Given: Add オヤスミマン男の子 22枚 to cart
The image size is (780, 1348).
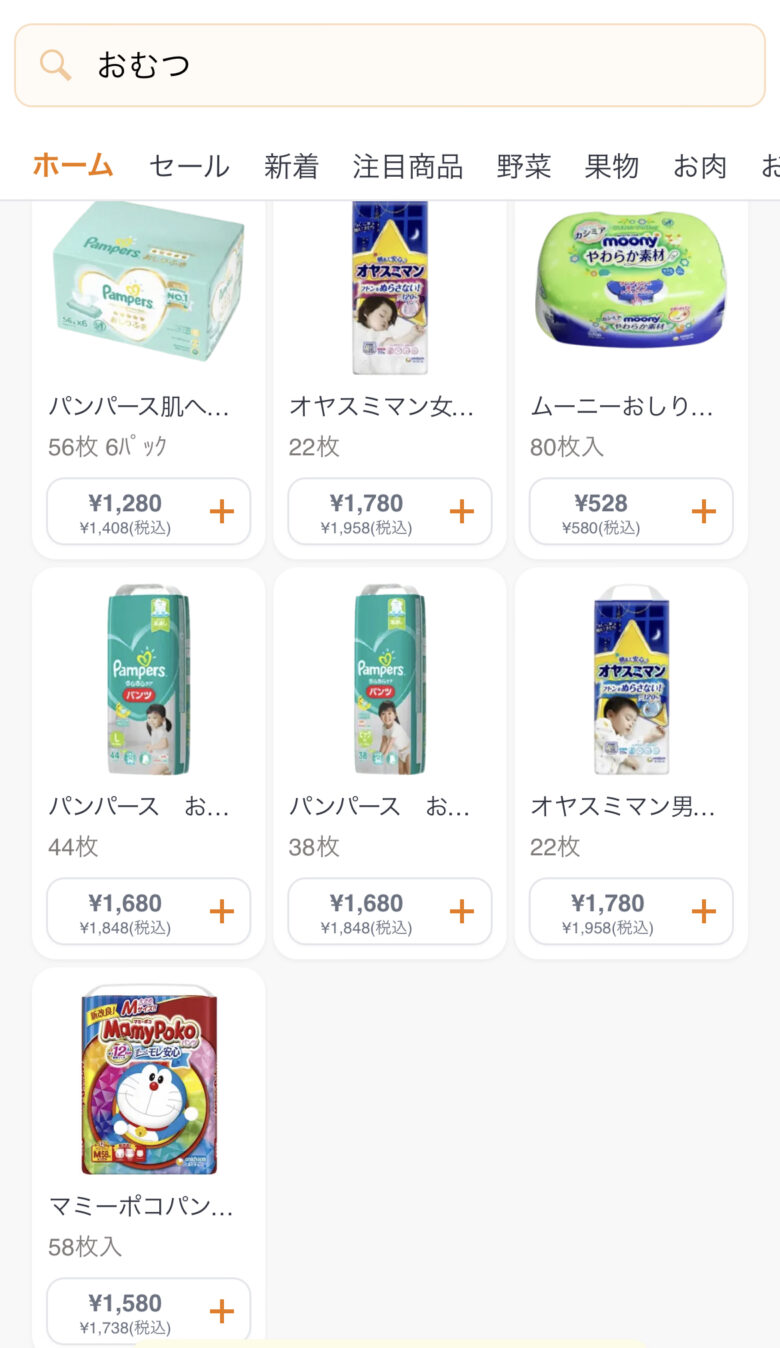Looking at the screenshot, I should click(704, 912).
